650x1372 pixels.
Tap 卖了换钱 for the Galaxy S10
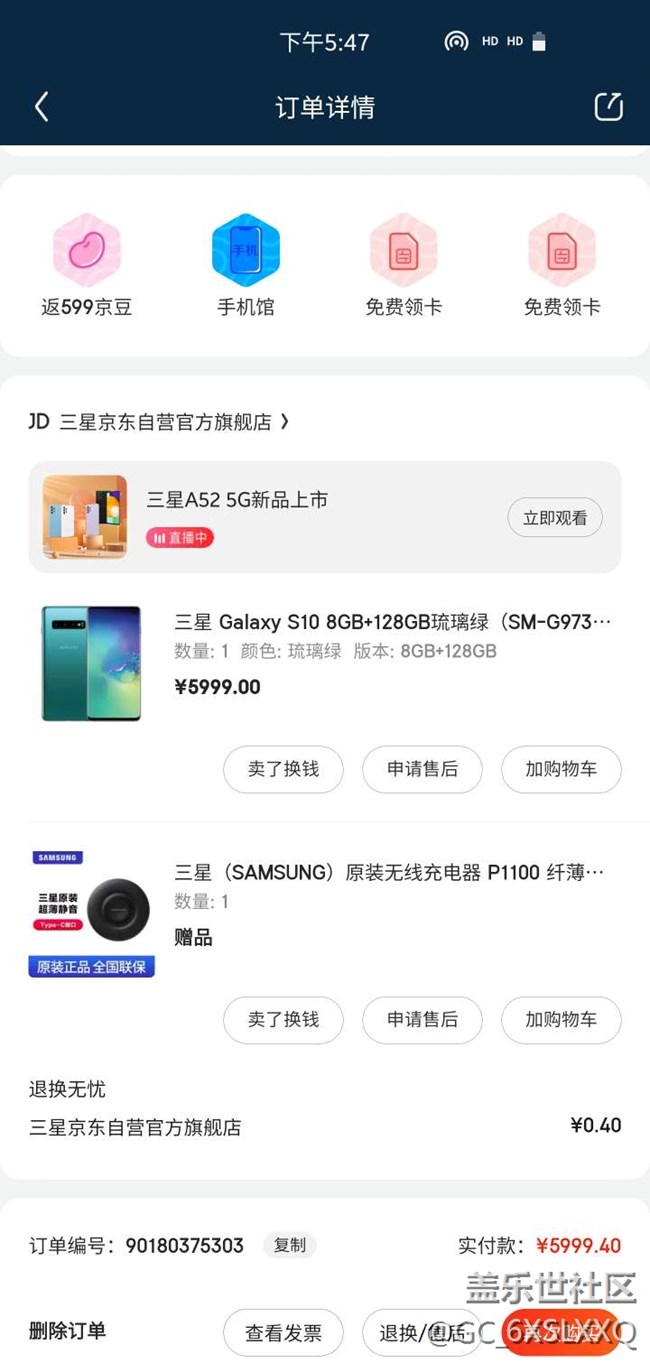(x=283, y=769)
